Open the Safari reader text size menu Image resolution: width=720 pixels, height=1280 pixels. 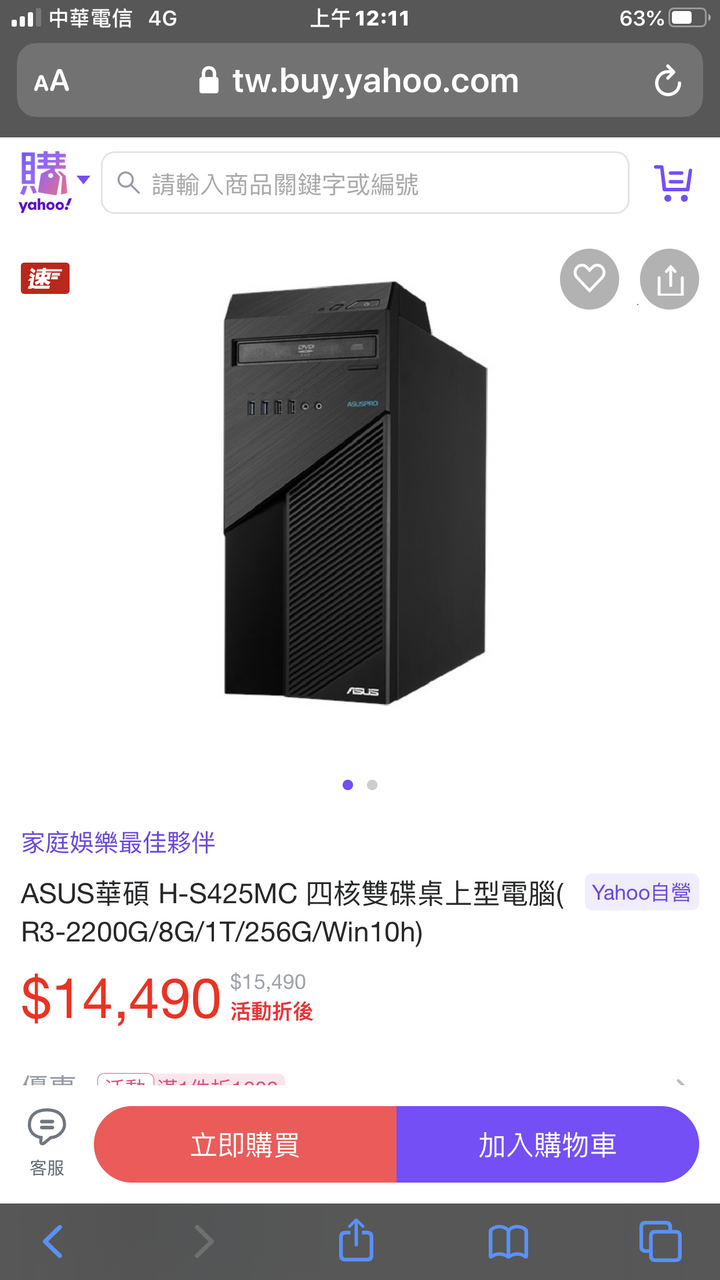[x=52, y=81]
